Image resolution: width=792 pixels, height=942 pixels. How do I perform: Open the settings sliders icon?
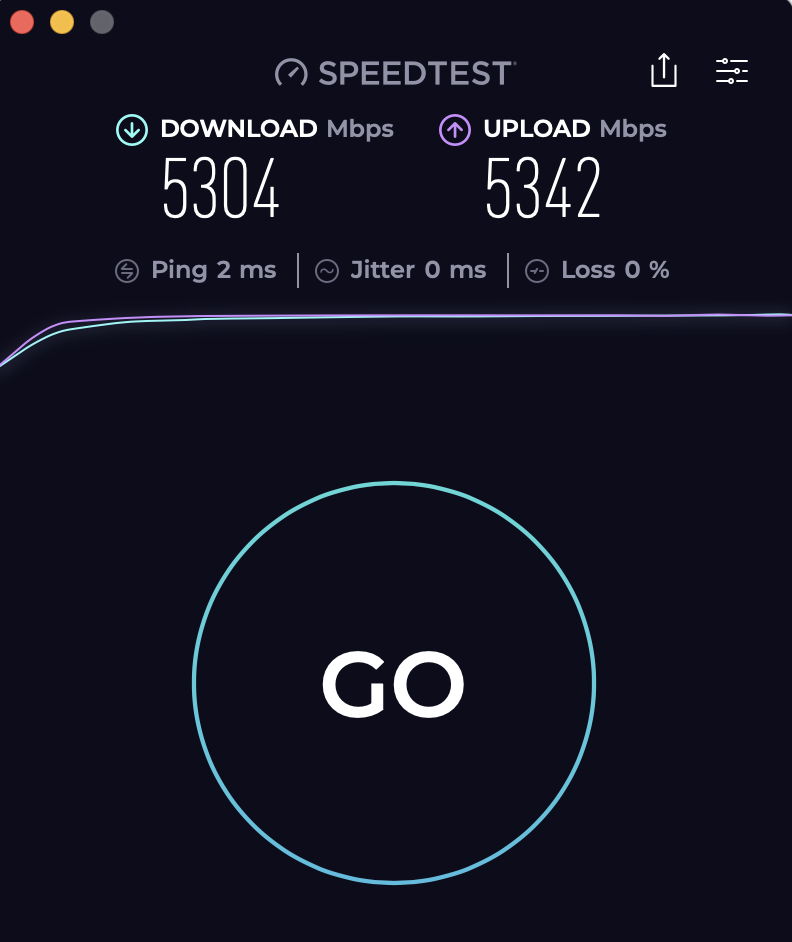point(732,71)
